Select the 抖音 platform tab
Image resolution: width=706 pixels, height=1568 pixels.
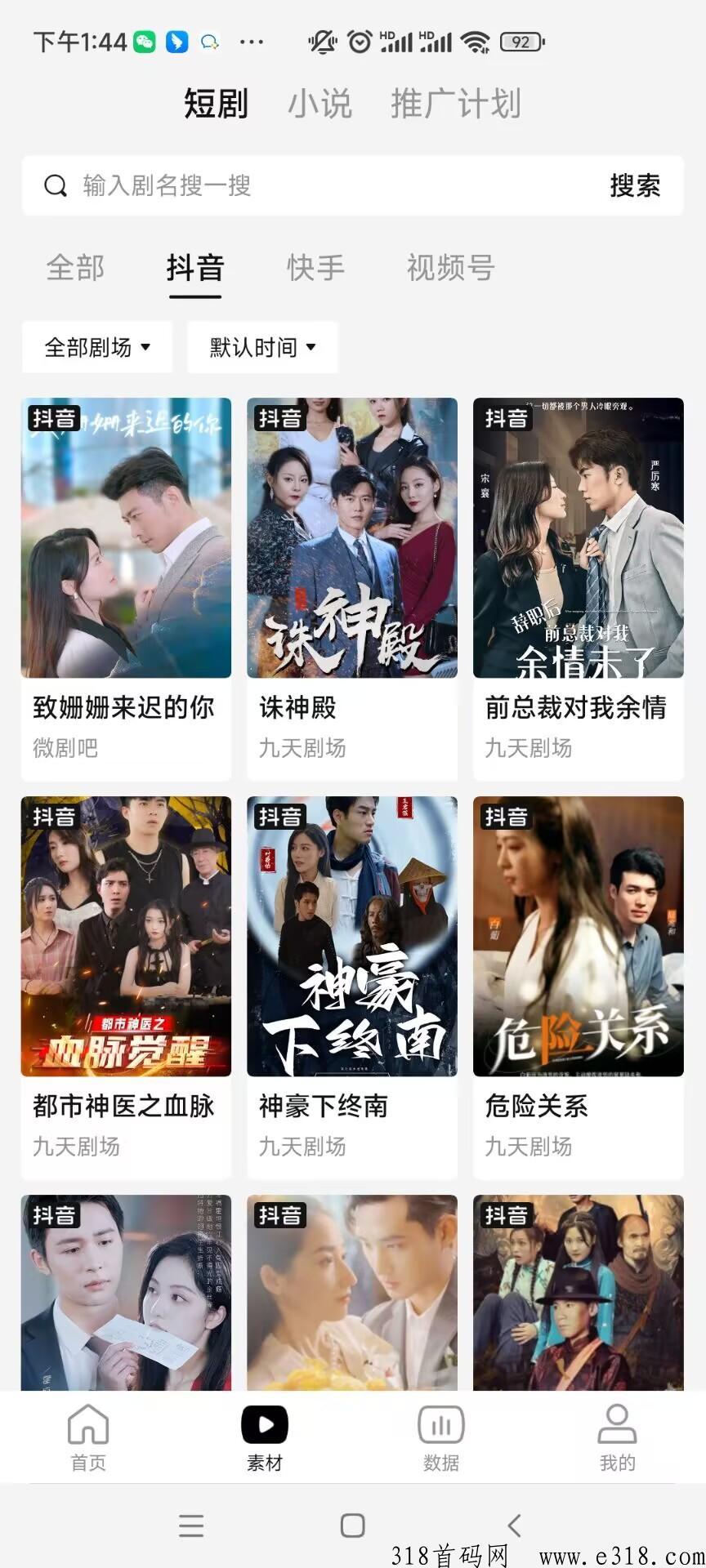coord(195,268)
